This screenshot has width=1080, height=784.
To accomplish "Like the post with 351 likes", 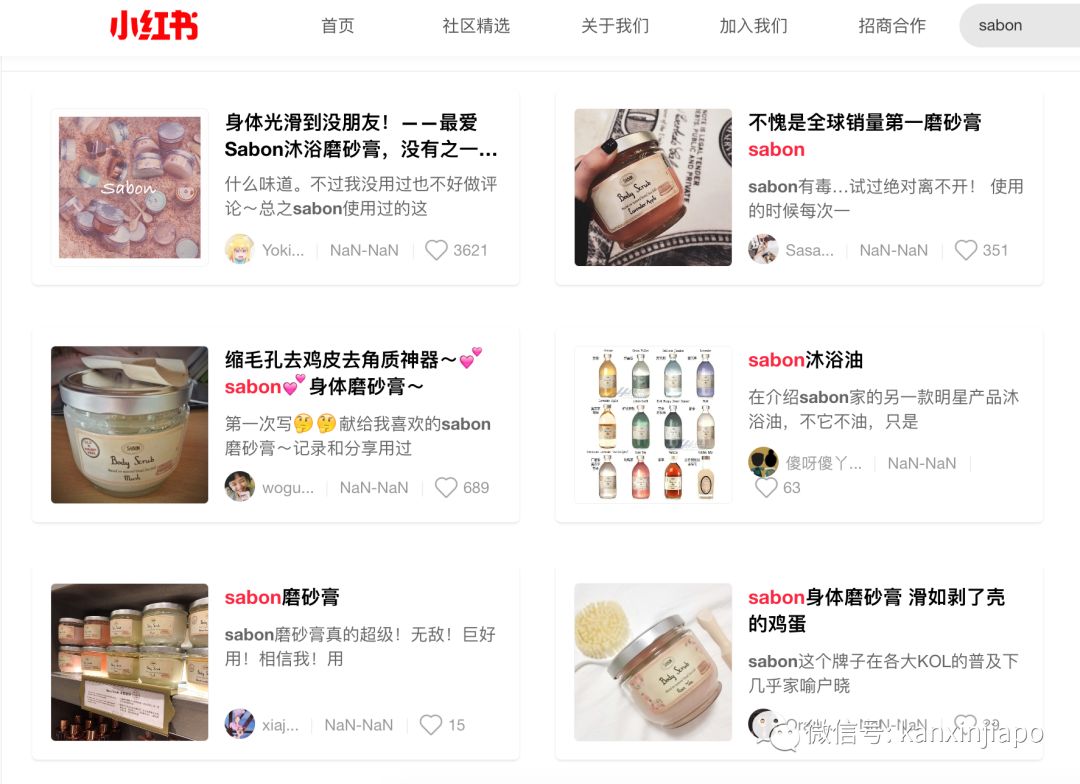I will (966, 250).
